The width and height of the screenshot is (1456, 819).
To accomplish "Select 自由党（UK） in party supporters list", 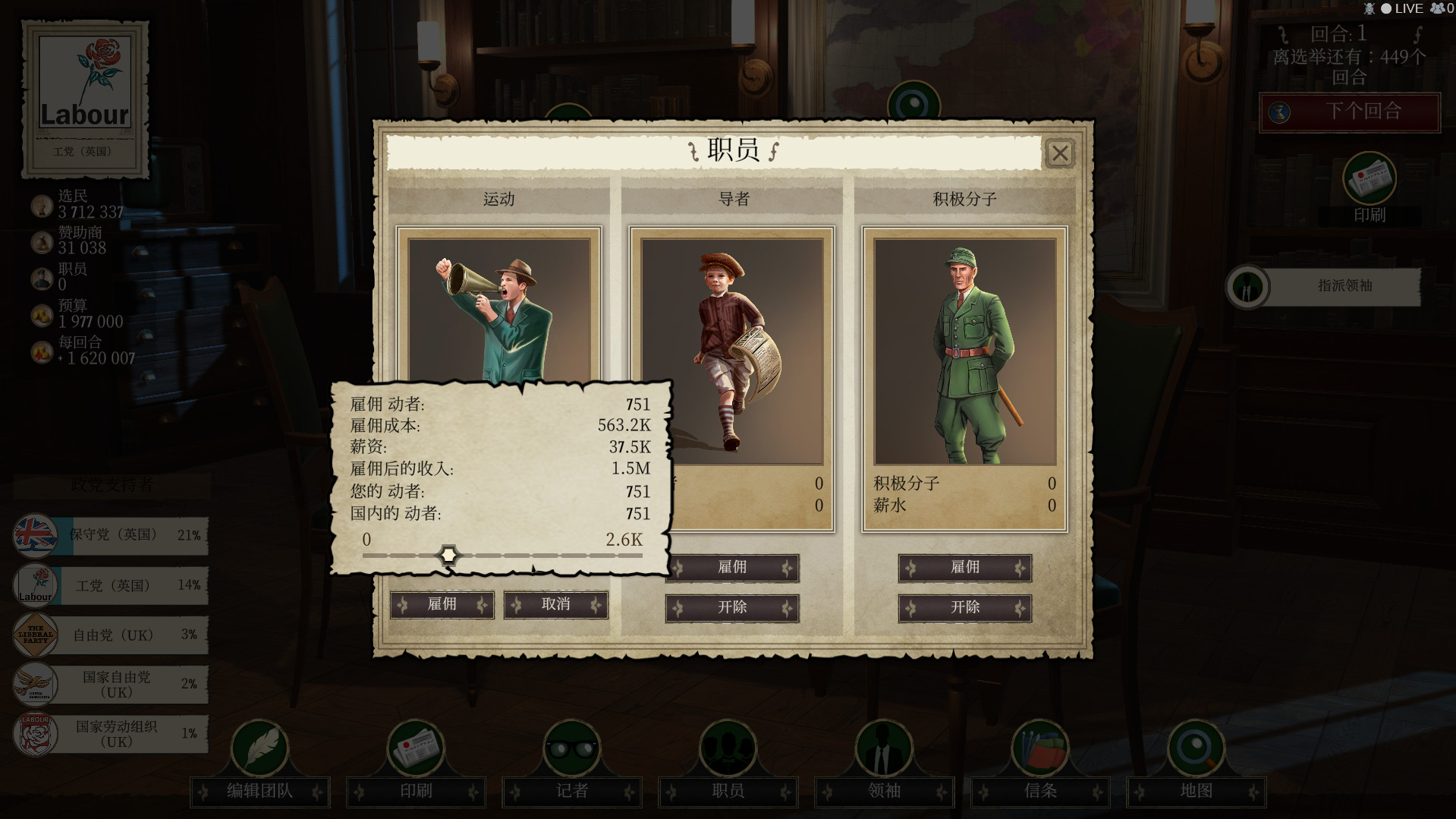I will tap(114, 635).
